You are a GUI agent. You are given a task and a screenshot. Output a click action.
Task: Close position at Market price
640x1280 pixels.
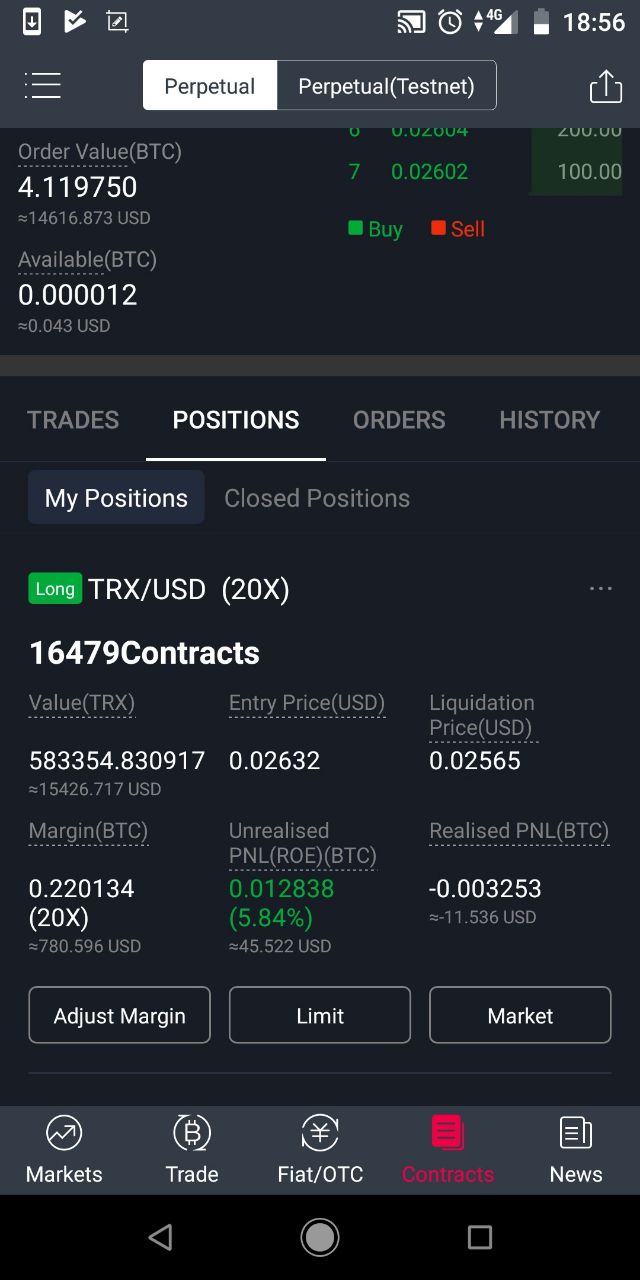click(x=520, y=1015)
